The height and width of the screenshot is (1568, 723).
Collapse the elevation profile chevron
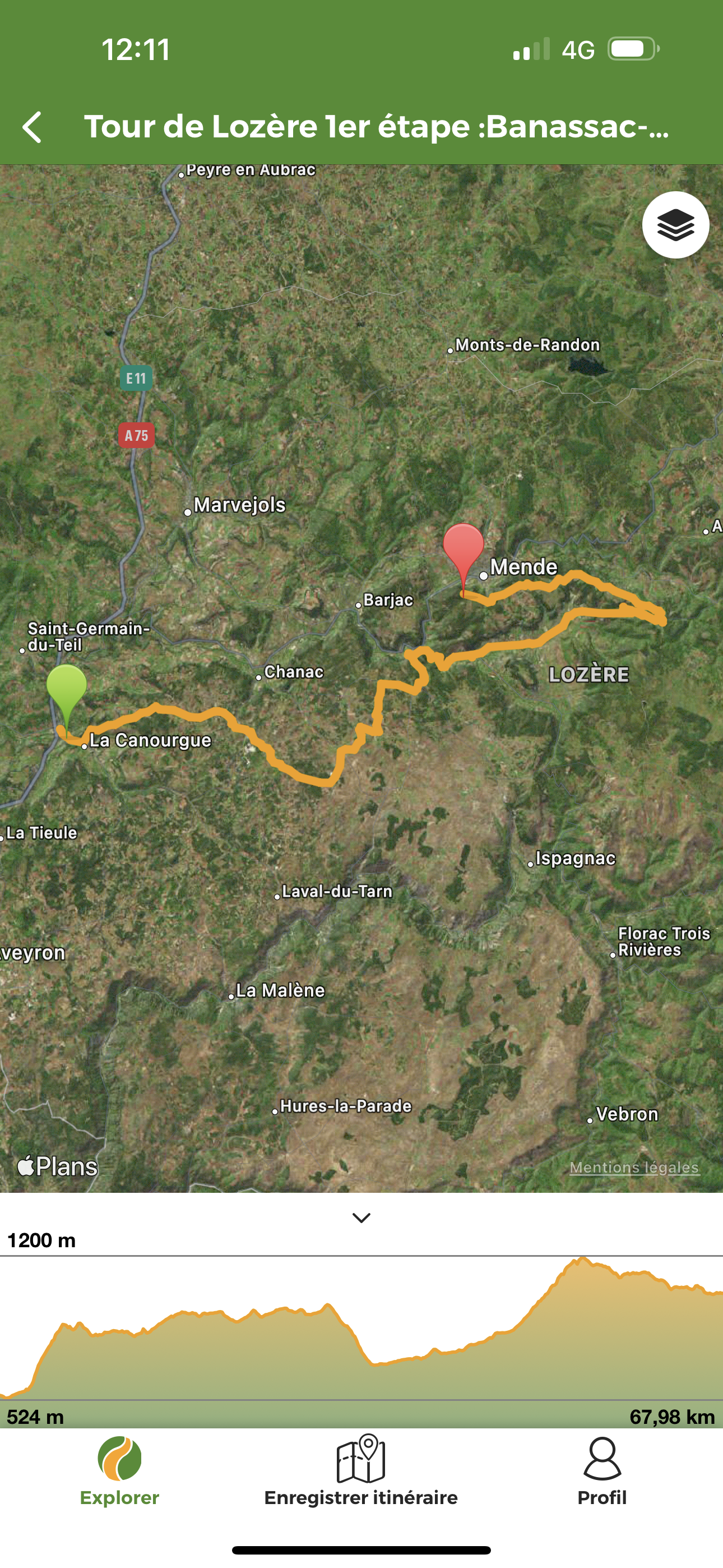(361, 1218)
